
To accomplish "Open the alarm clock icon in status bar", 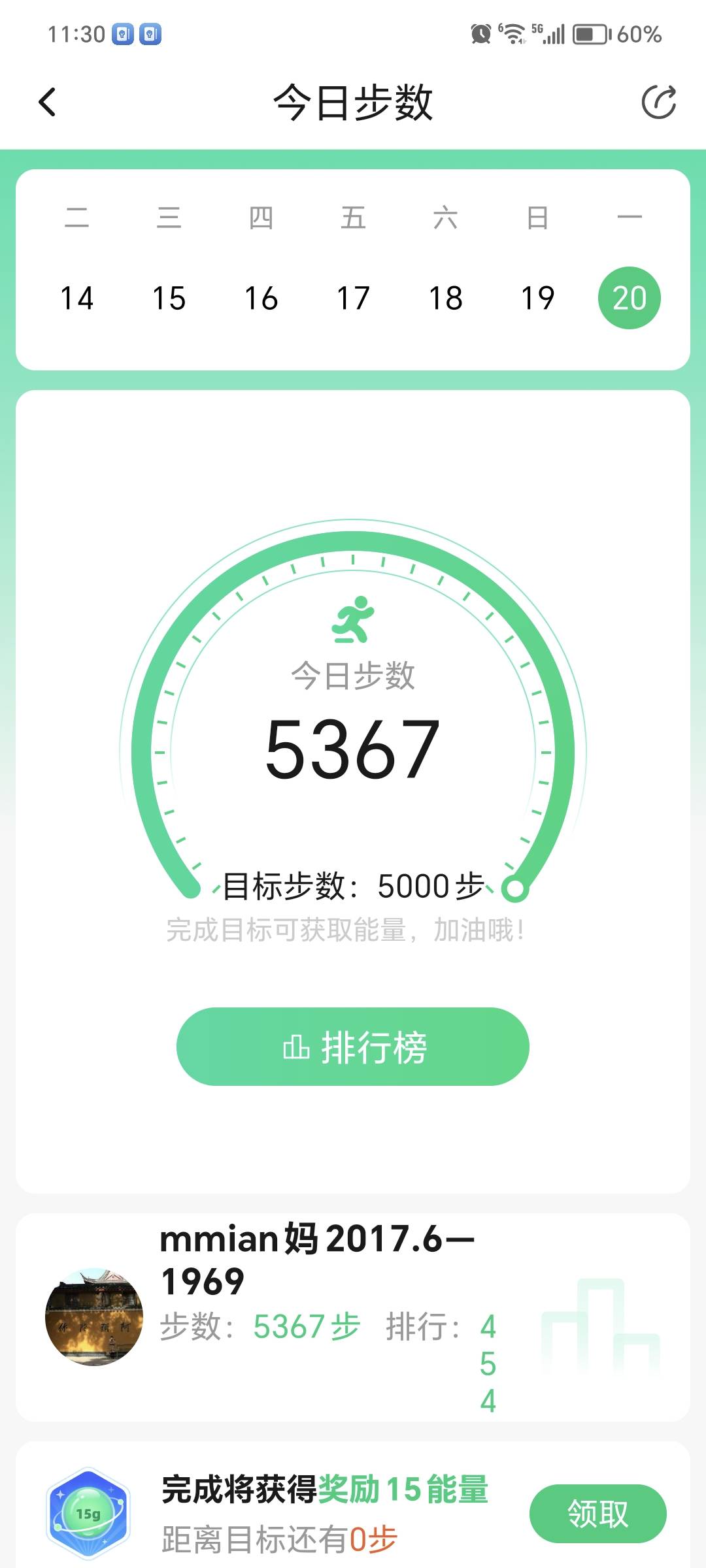I will [479, 34].
